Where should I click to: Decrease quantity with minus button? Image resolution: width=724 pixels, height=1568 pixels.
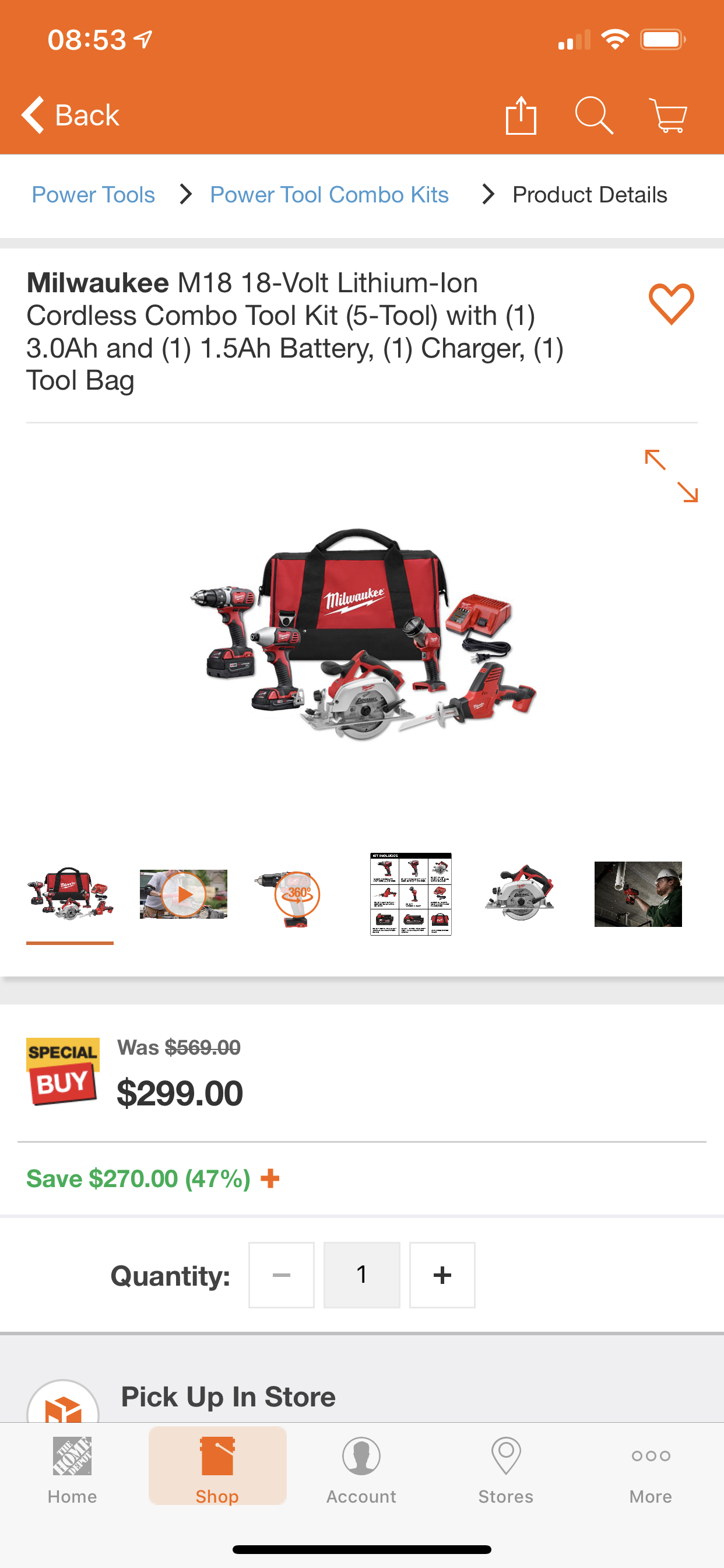(x=281, y=1275)
